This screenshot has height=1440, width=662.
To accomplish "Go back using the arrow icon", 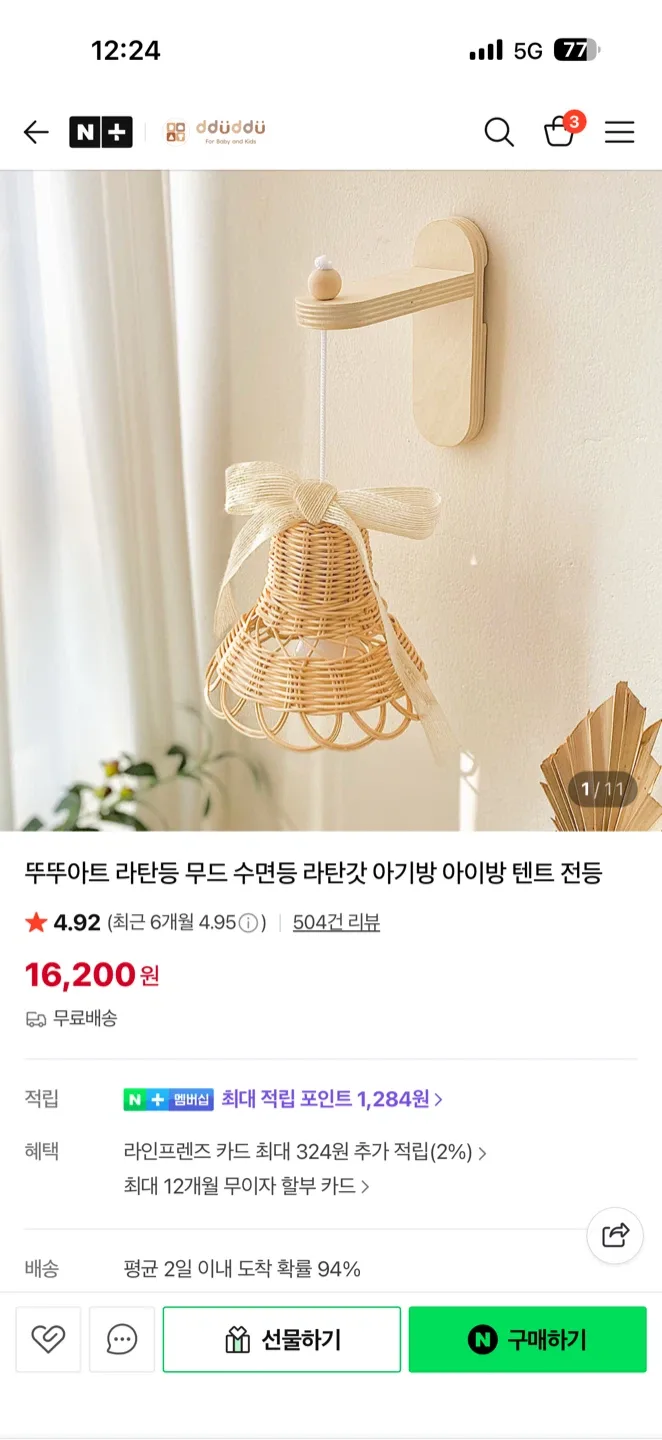I will point(36,132).
